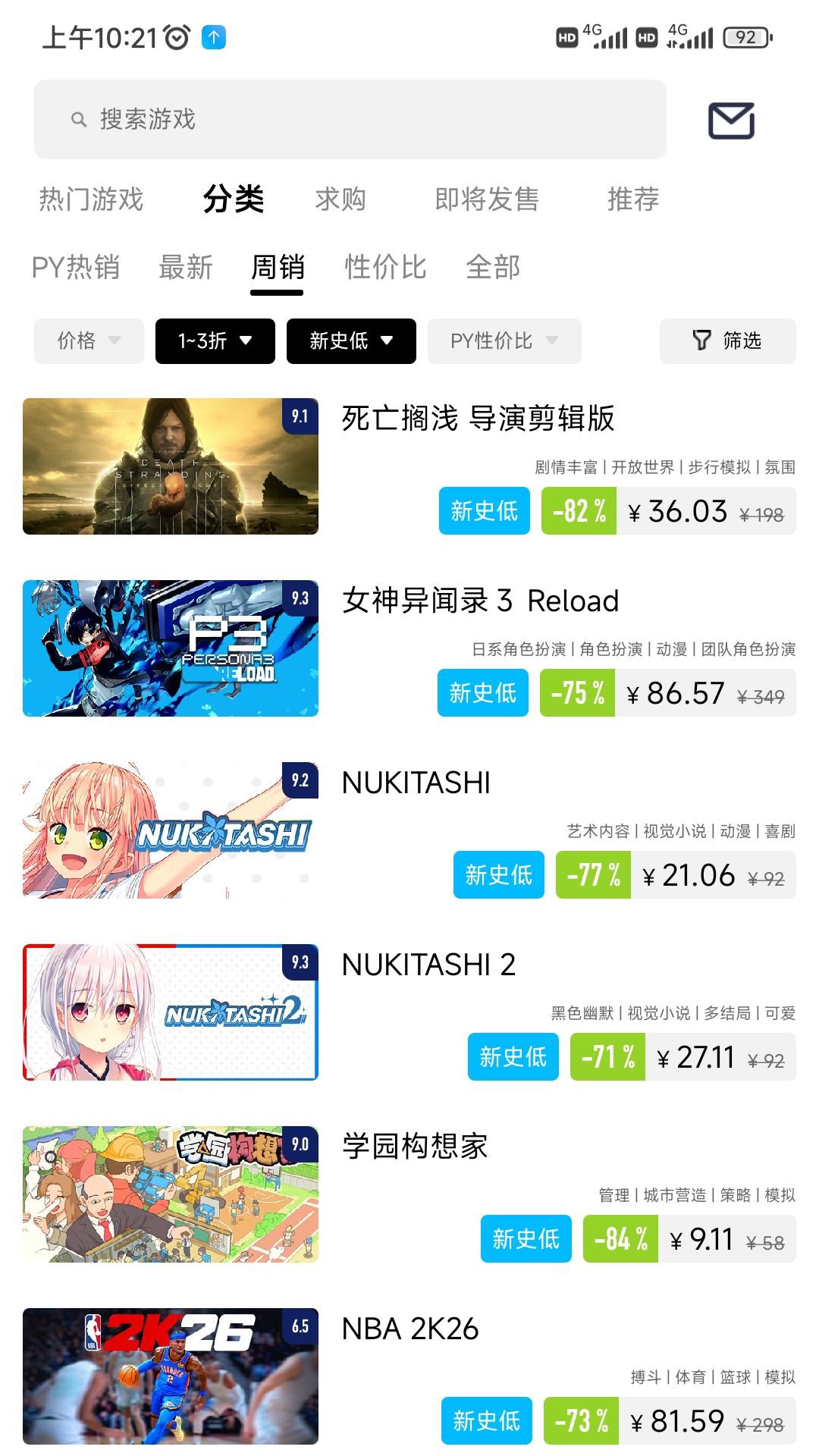Image resolution: width=819 pixels, height=1456 pixels.
Task: Switch to the 性价比 sub-tab
Action: pos(385,268)
